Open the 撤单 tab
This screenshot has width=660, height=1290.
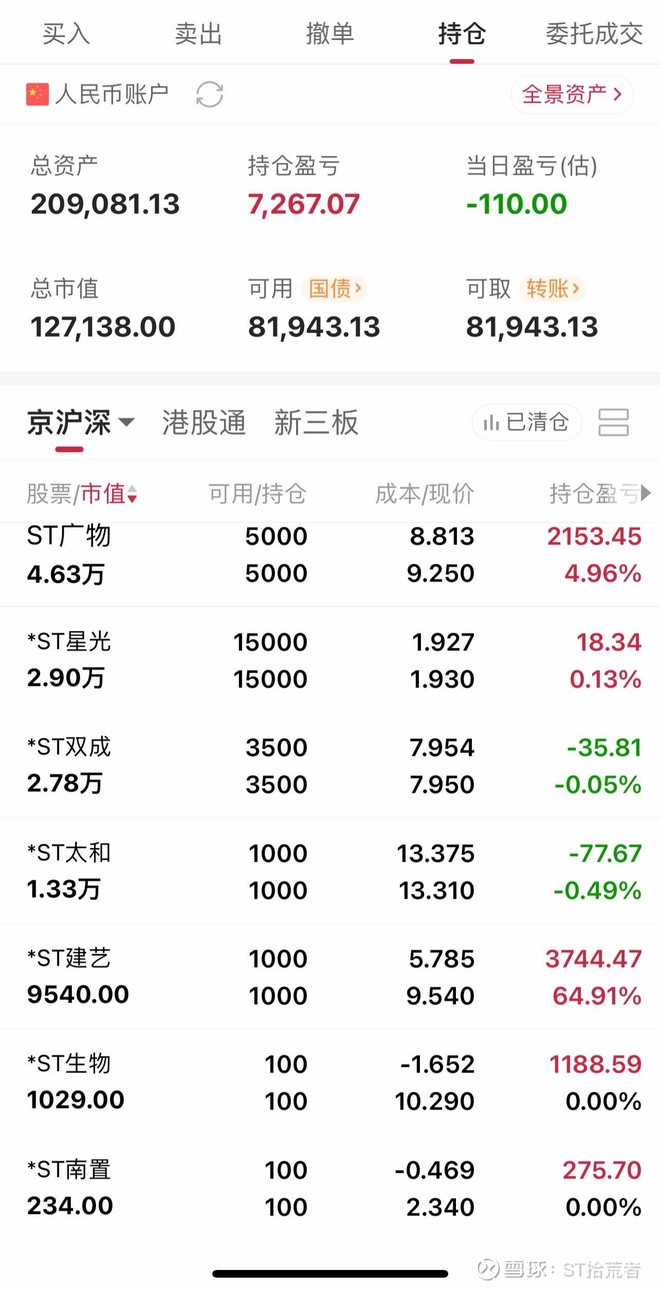tap(330, 34)
